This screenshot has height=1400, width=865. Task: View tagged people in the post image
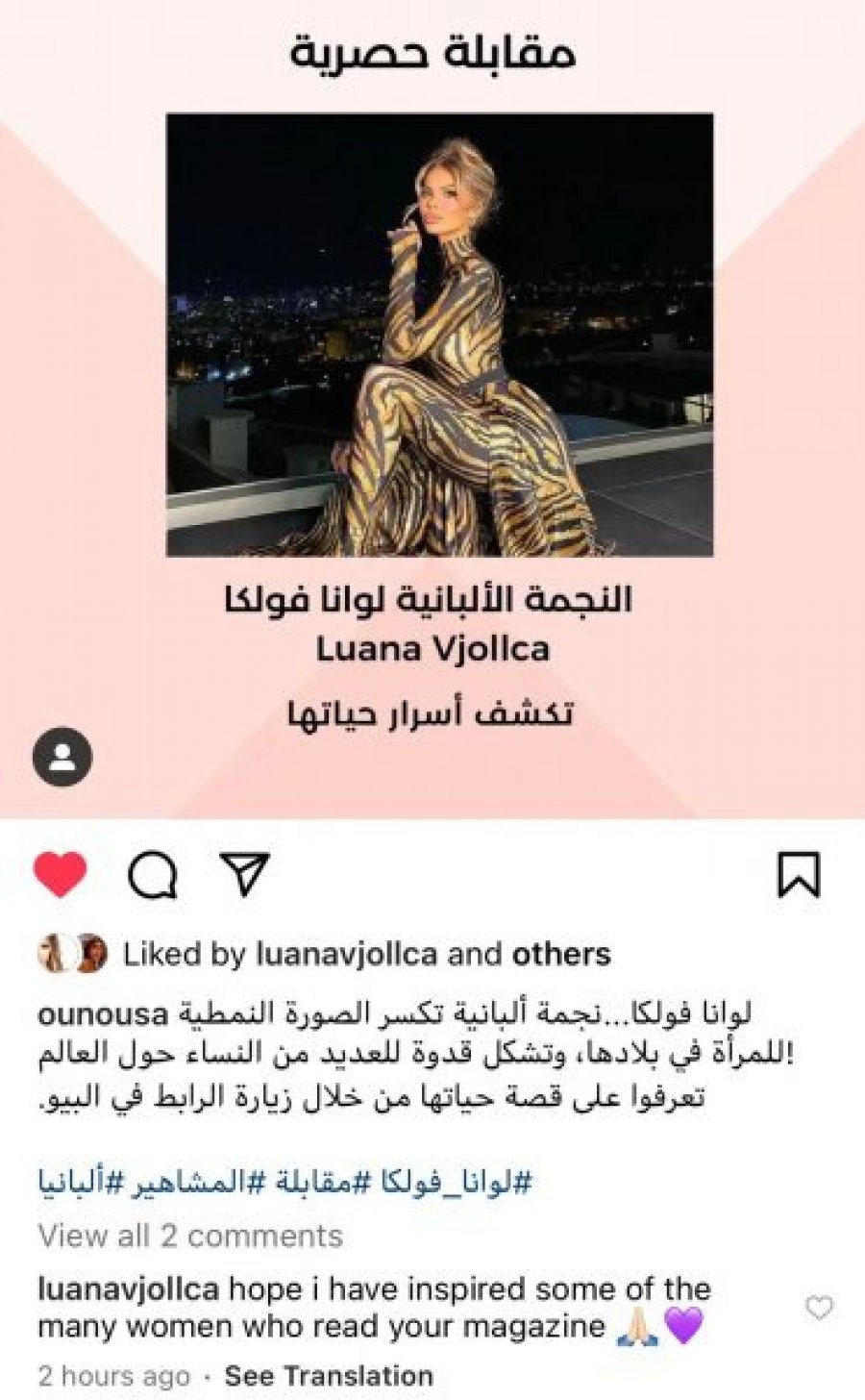pos(62,757)
